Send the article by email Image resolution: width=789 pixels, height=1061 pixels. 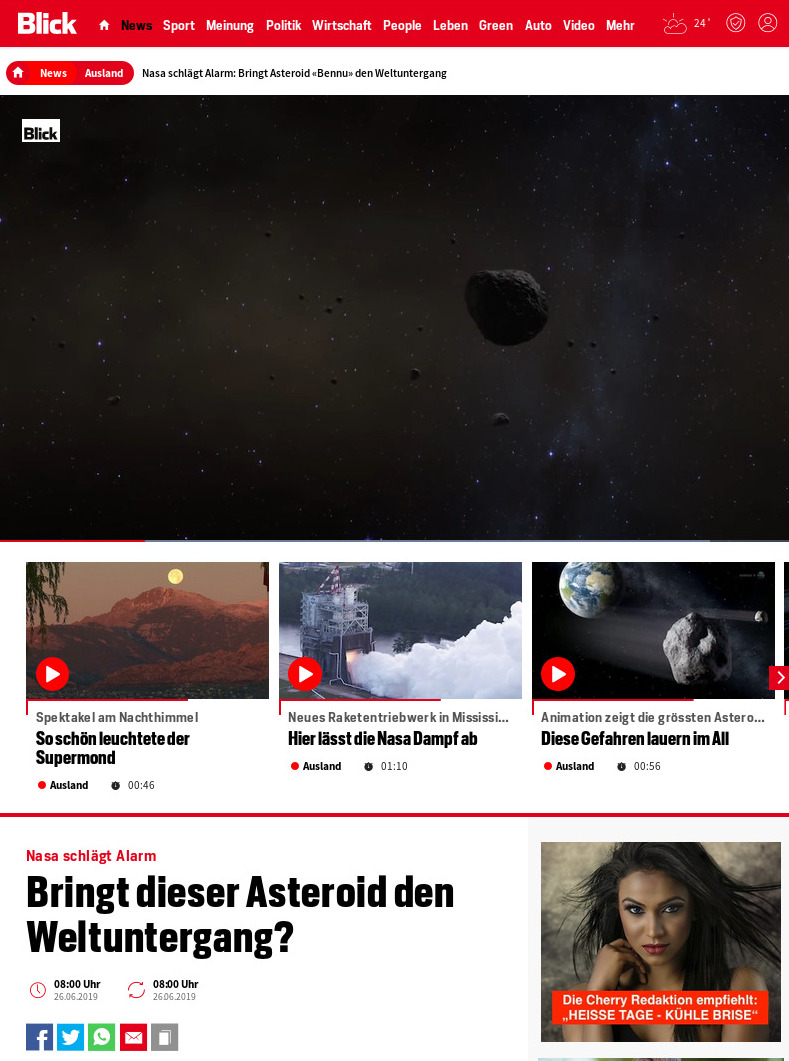pos(133,1037)
